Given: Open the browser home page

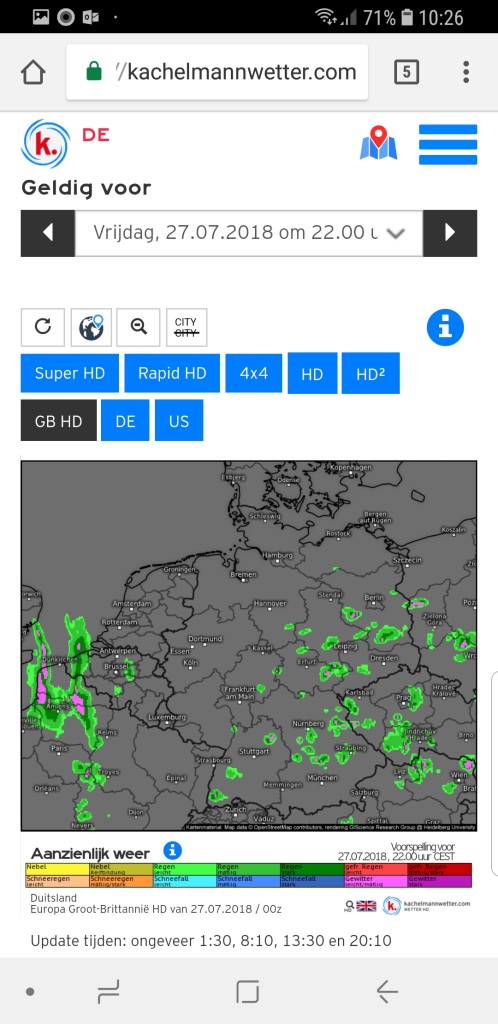Looking at the screenshot, I should coord(33,72).
